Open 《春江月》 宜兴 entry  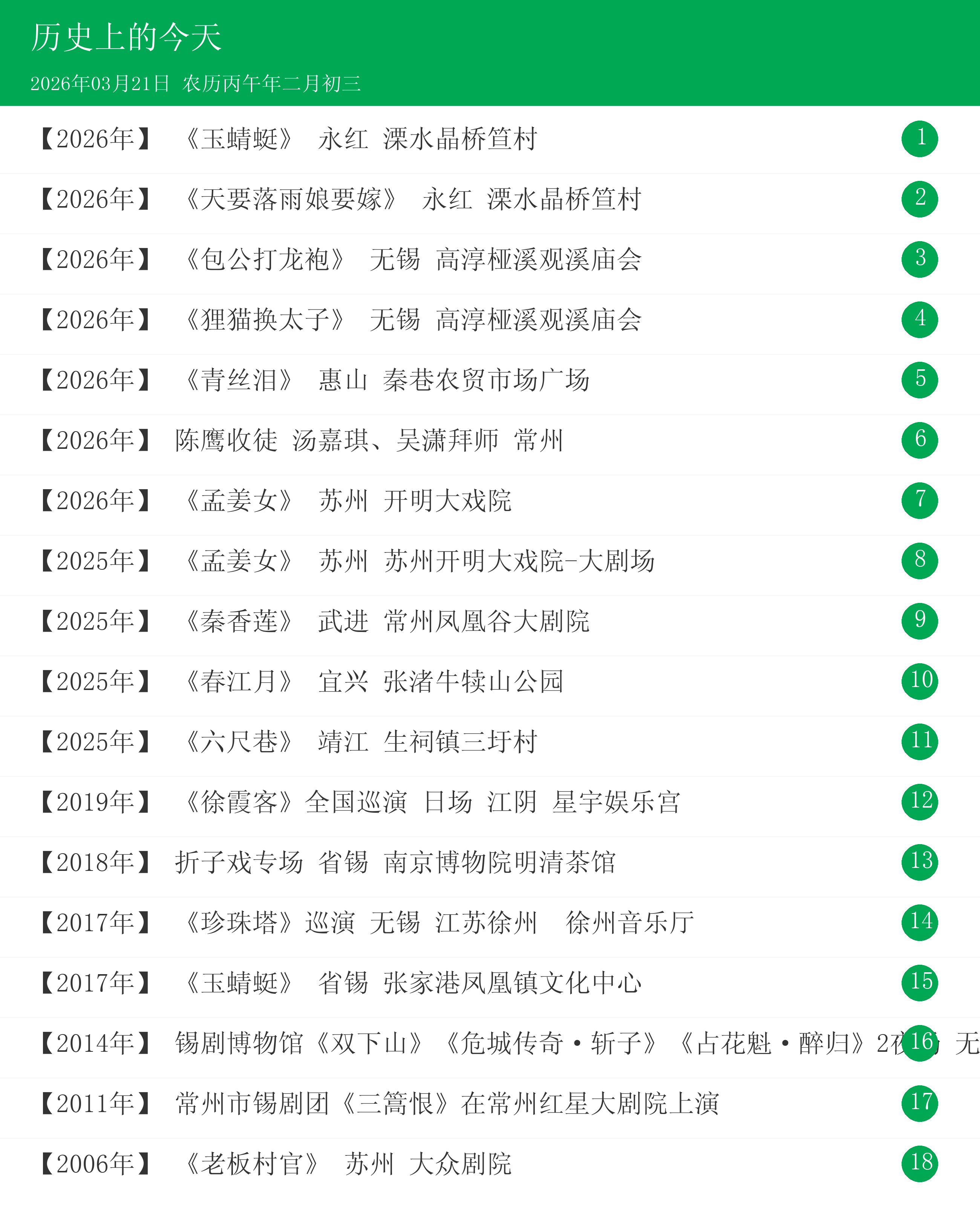[374, 681]
